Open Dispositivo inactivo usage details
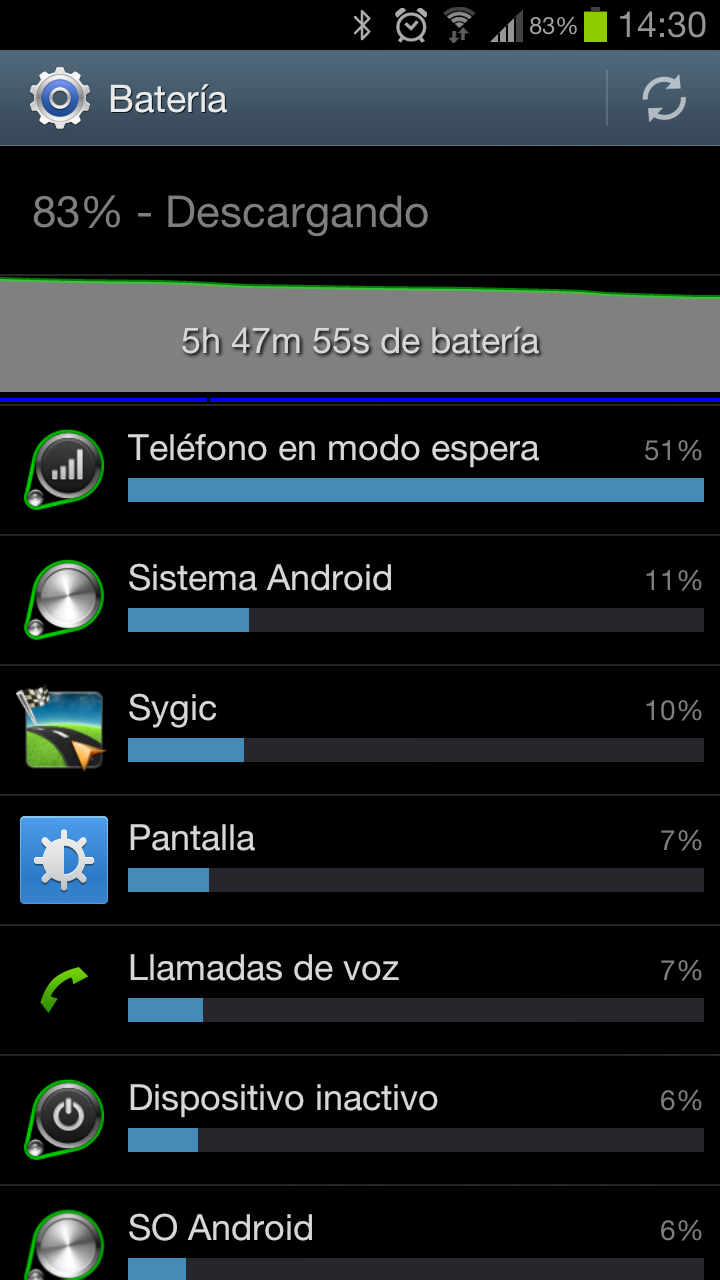The width and height of the screenshot is (720, 1280). click(360, 1120)
